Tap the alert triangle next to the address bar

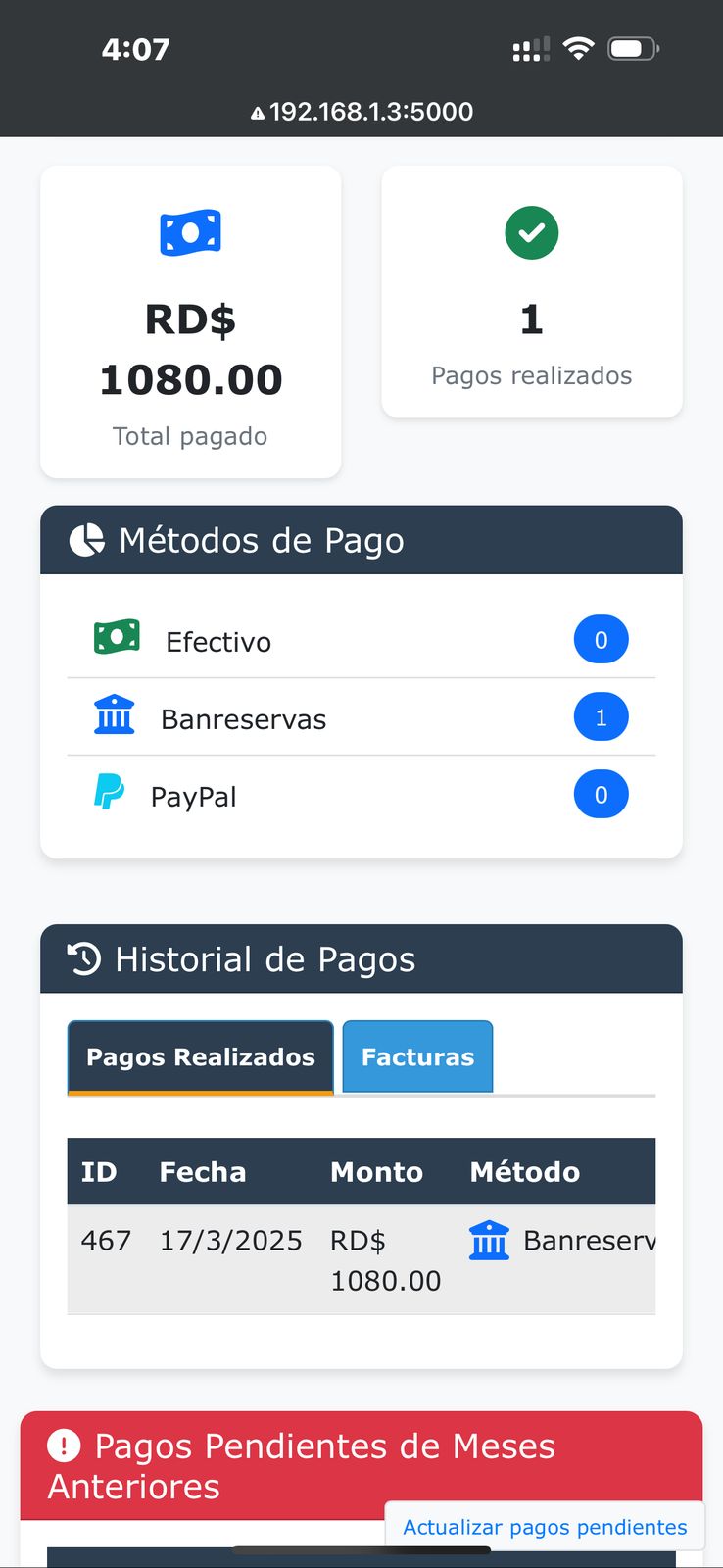[x=258, y=111]
